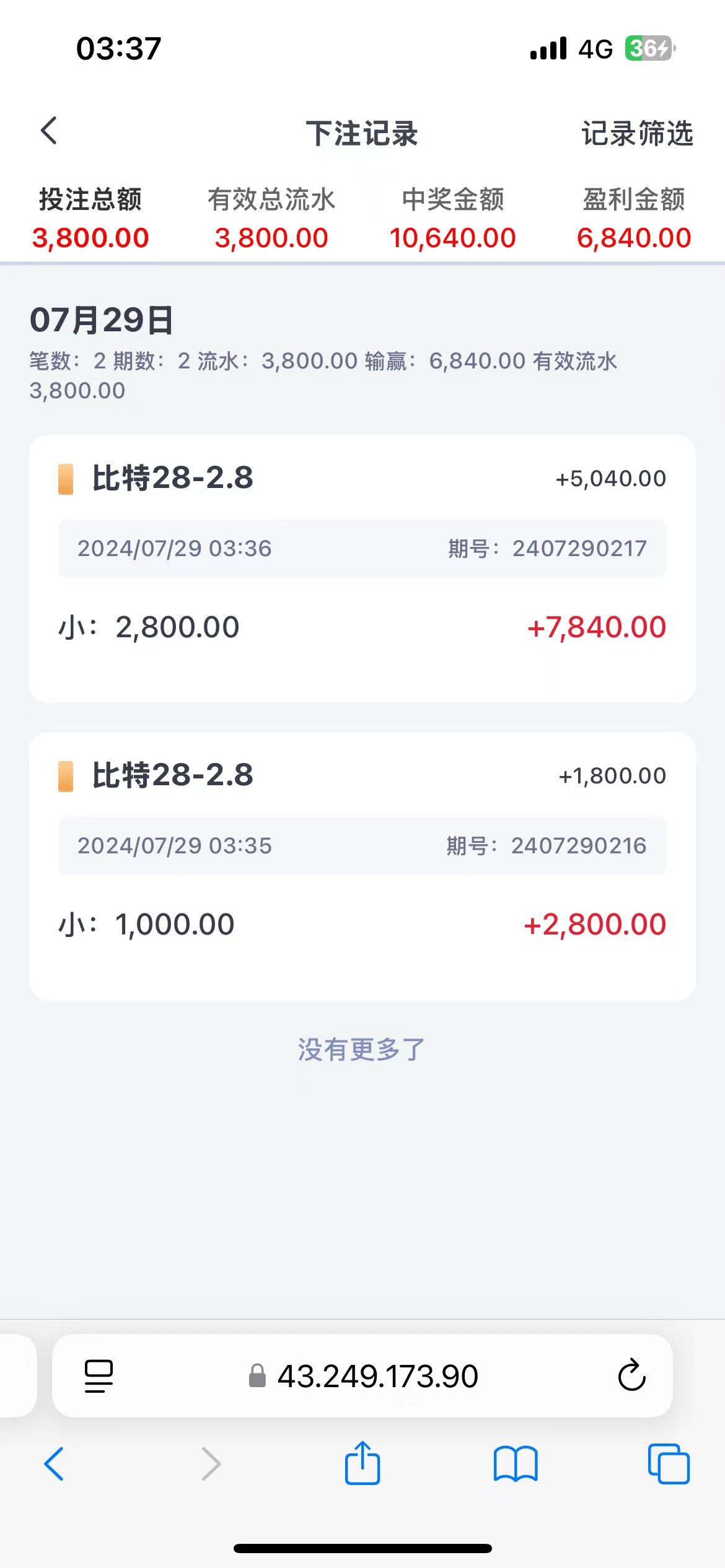
Task: Open the page settings menu in address bar
Action: [99, 1376]
